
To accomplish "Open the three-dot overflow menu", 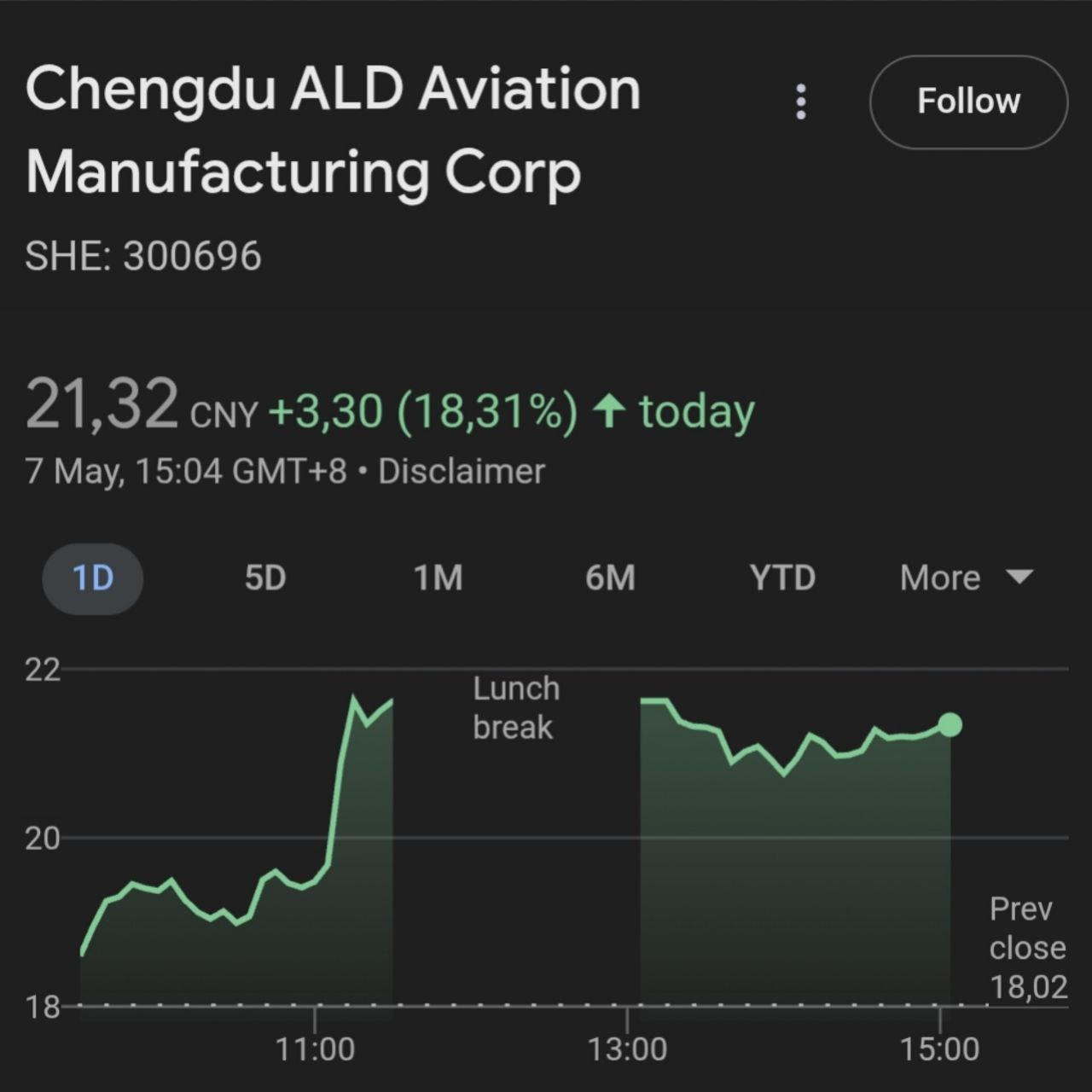I will click(800, 102).
